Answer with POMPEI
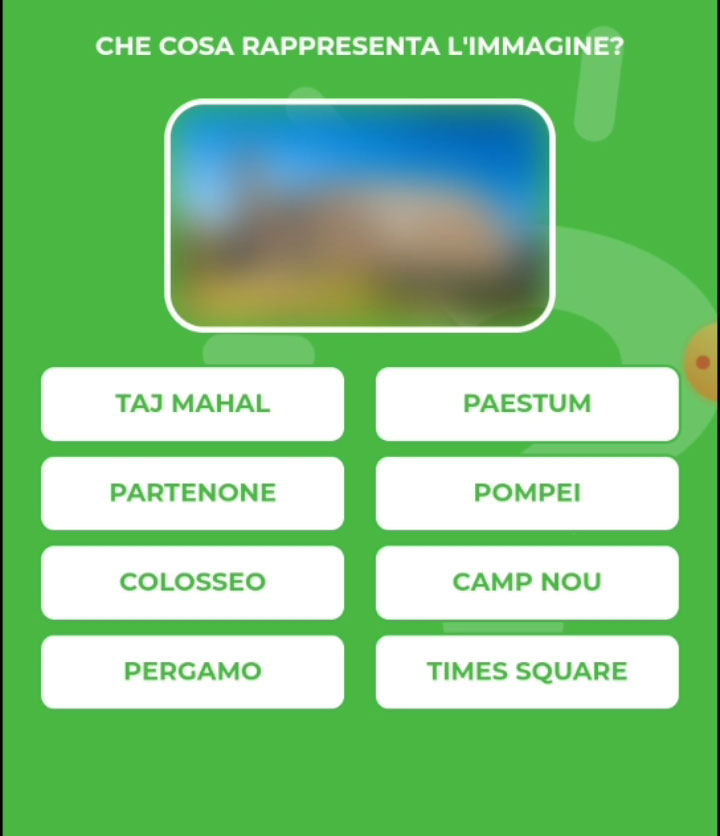The height and width of the screenshot is (836, 720). click(x=527, y=493)
